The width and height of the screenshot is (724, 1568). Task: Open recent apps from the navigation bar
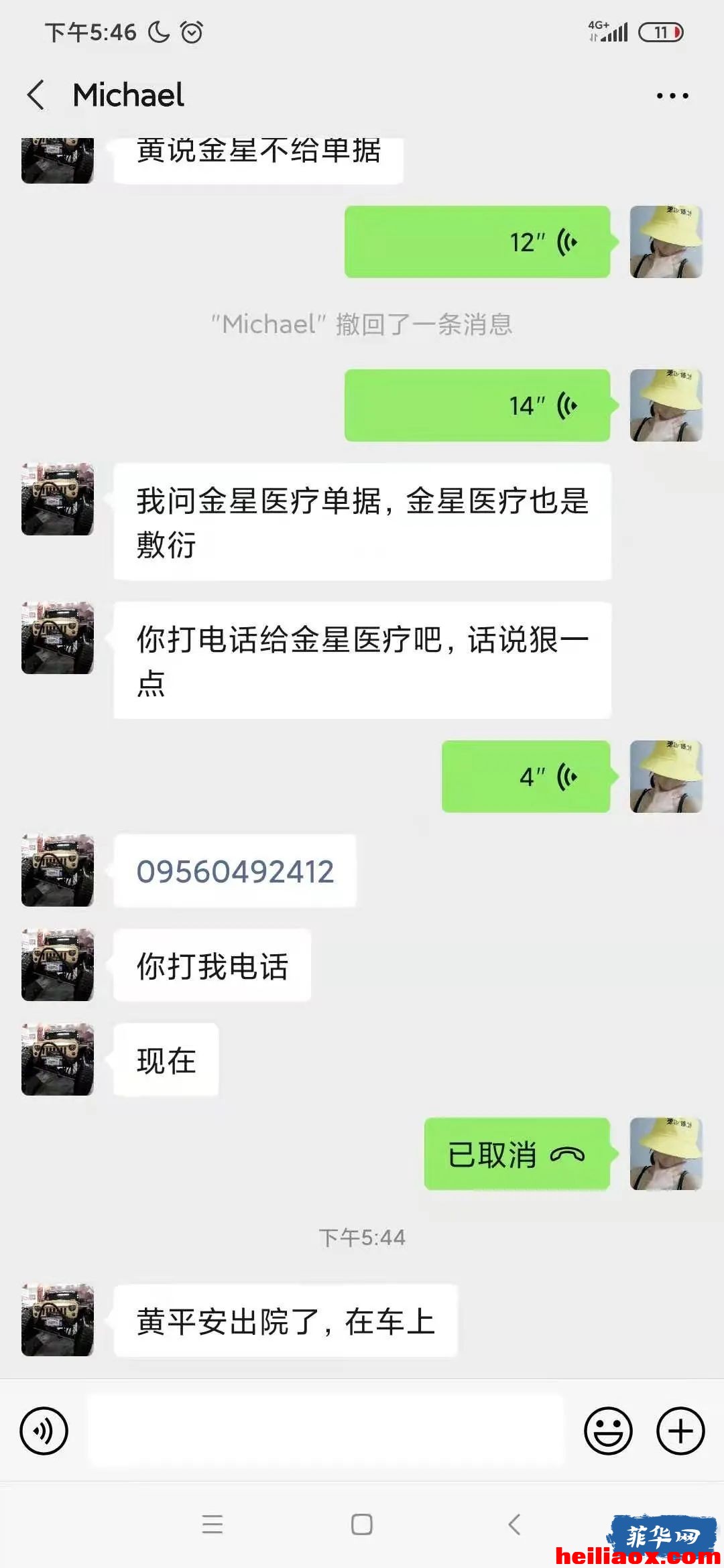(x=213, y=1524)
